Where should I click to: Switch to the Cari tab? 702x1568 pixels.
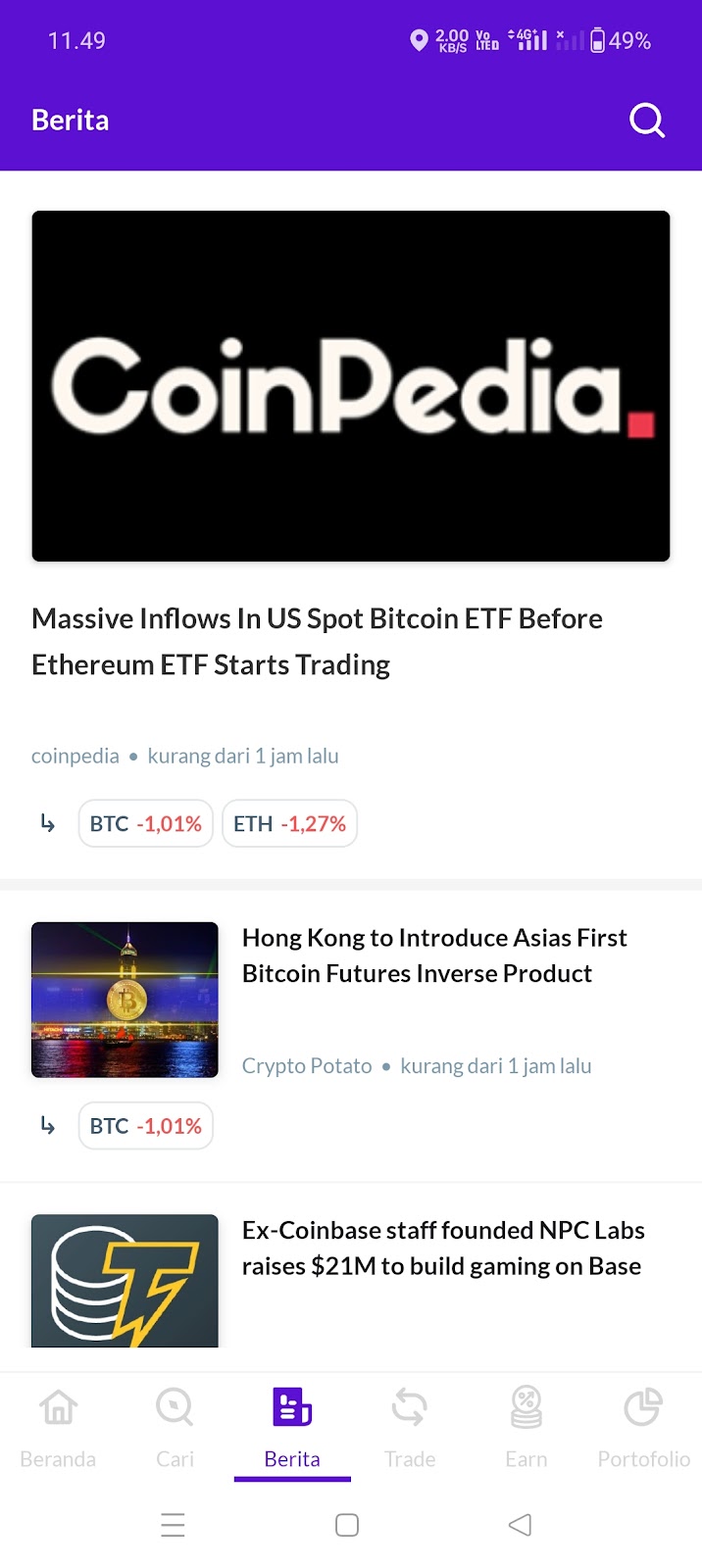(175, 1427)
